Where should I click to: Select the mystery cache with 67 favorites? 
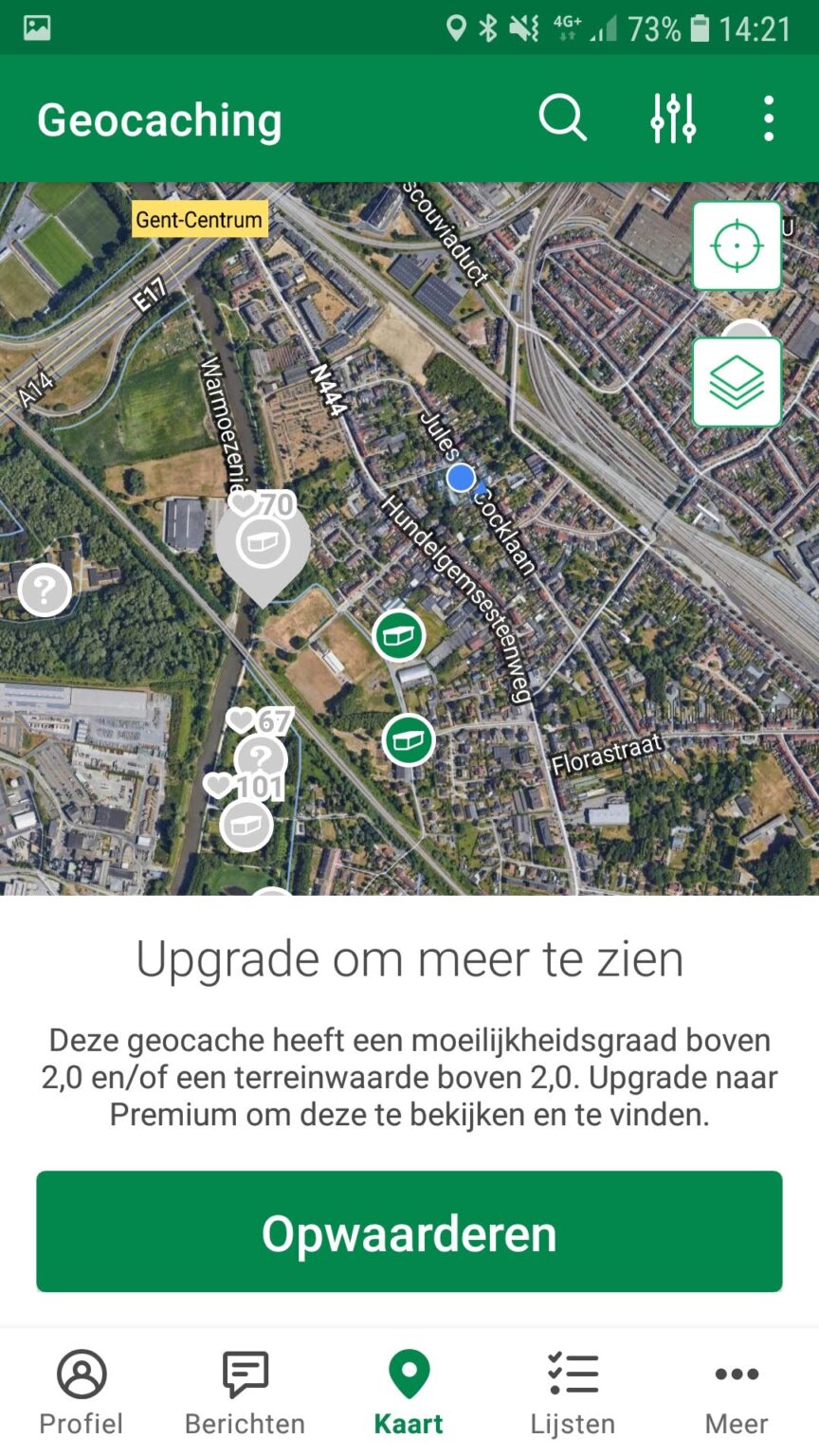(263, 757)
